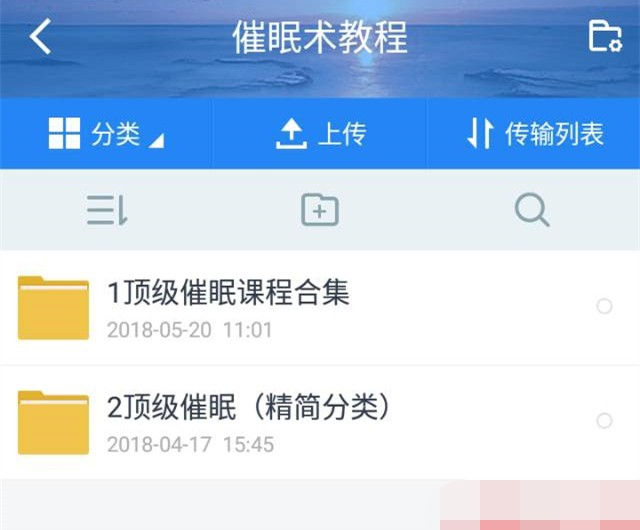Image resolution: width=640 pixels, height=530 pixels.
Task: Select the 1顶级催眠课程合集 radio circle
Action: pyautogui.click(x=604, y=306)
